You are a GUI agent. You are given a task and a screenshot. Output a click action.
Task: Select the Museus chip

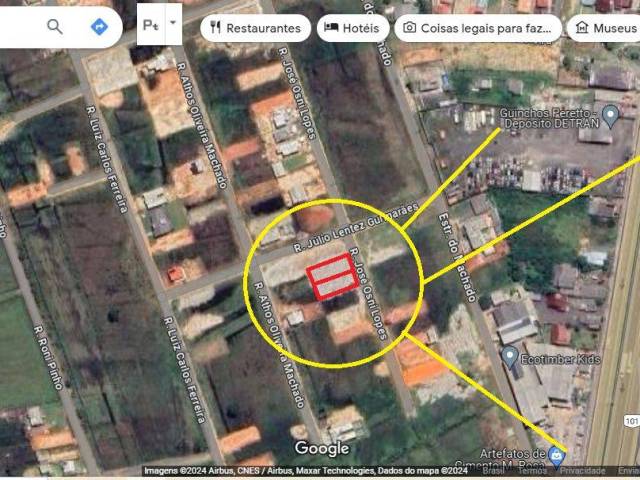[604, 28]
